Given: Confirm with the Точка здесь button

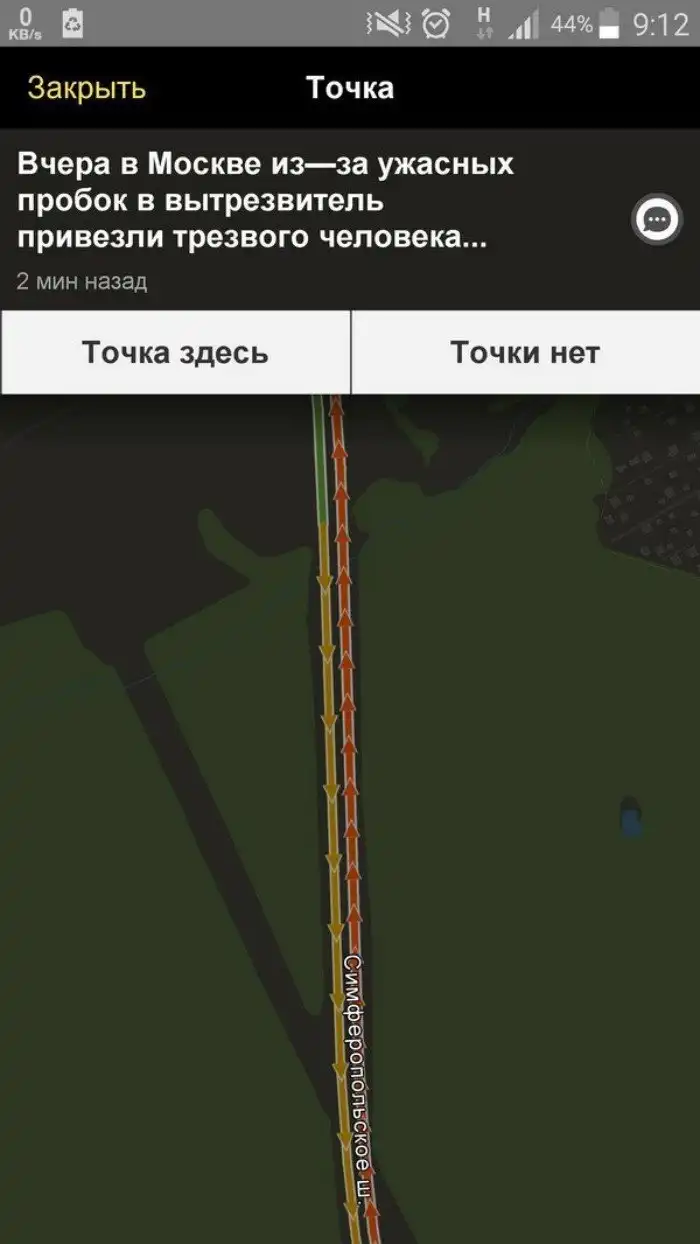Looking at the screenshot, I should tap(175, 353).
